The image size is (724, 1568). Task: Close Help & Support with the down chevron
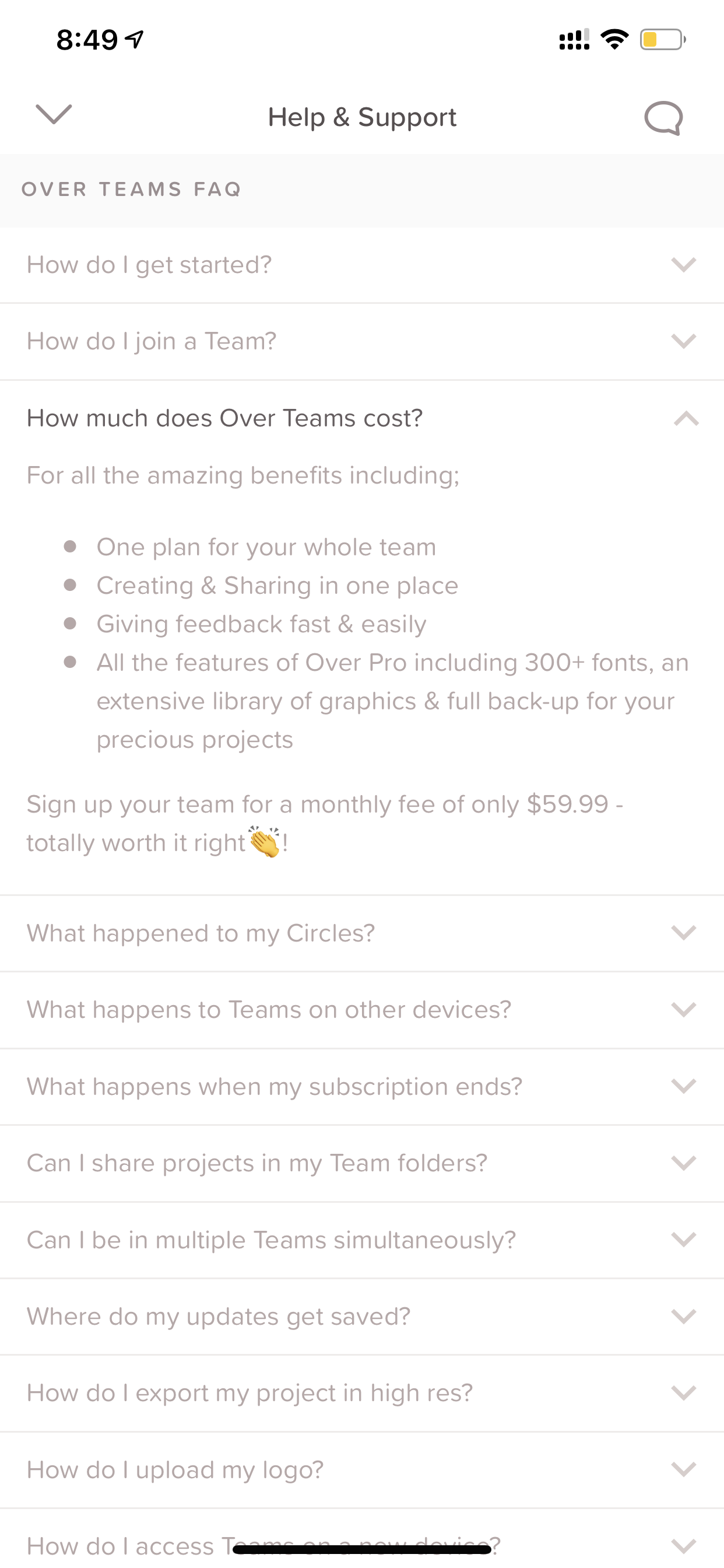[54, 114]
